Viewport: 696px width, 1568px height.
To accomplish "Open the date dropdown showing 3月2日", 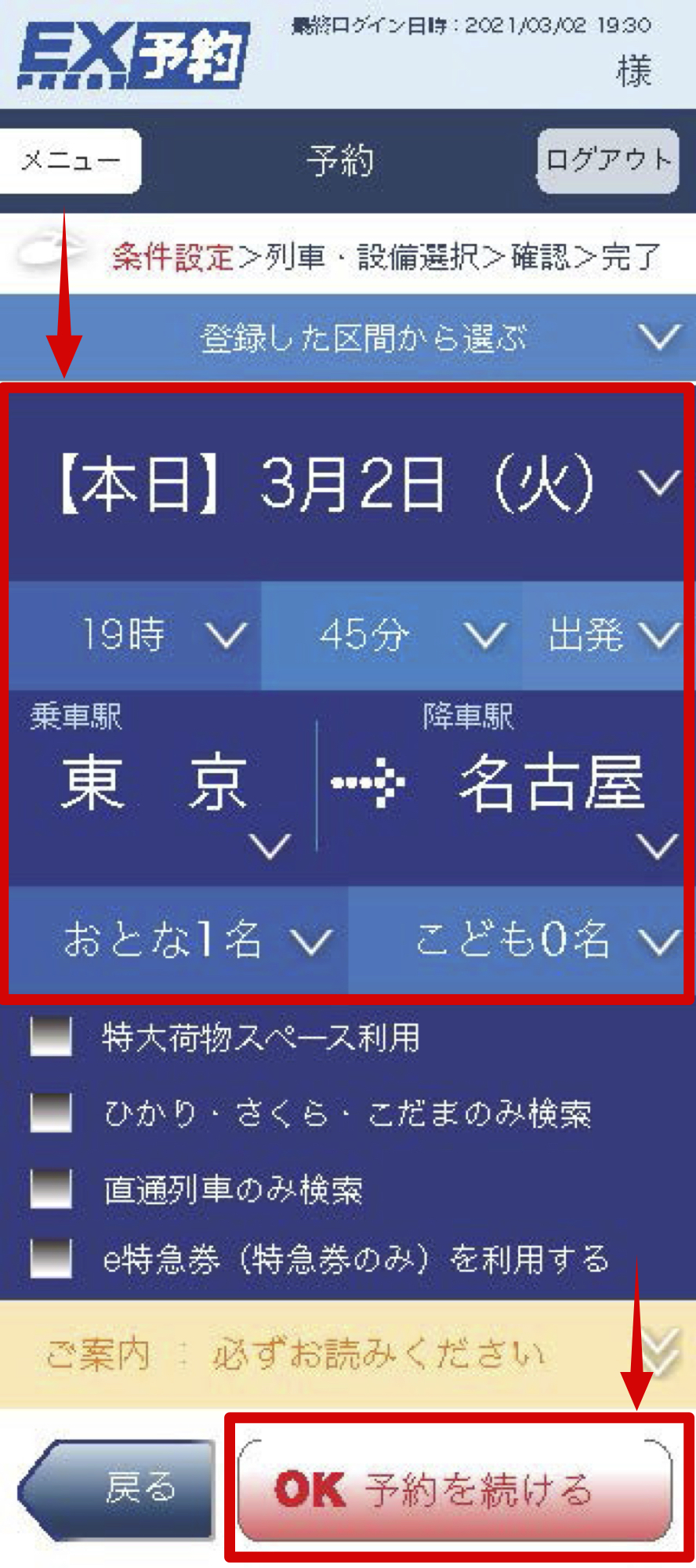I will pyautogui.click(x=347, y=485).
